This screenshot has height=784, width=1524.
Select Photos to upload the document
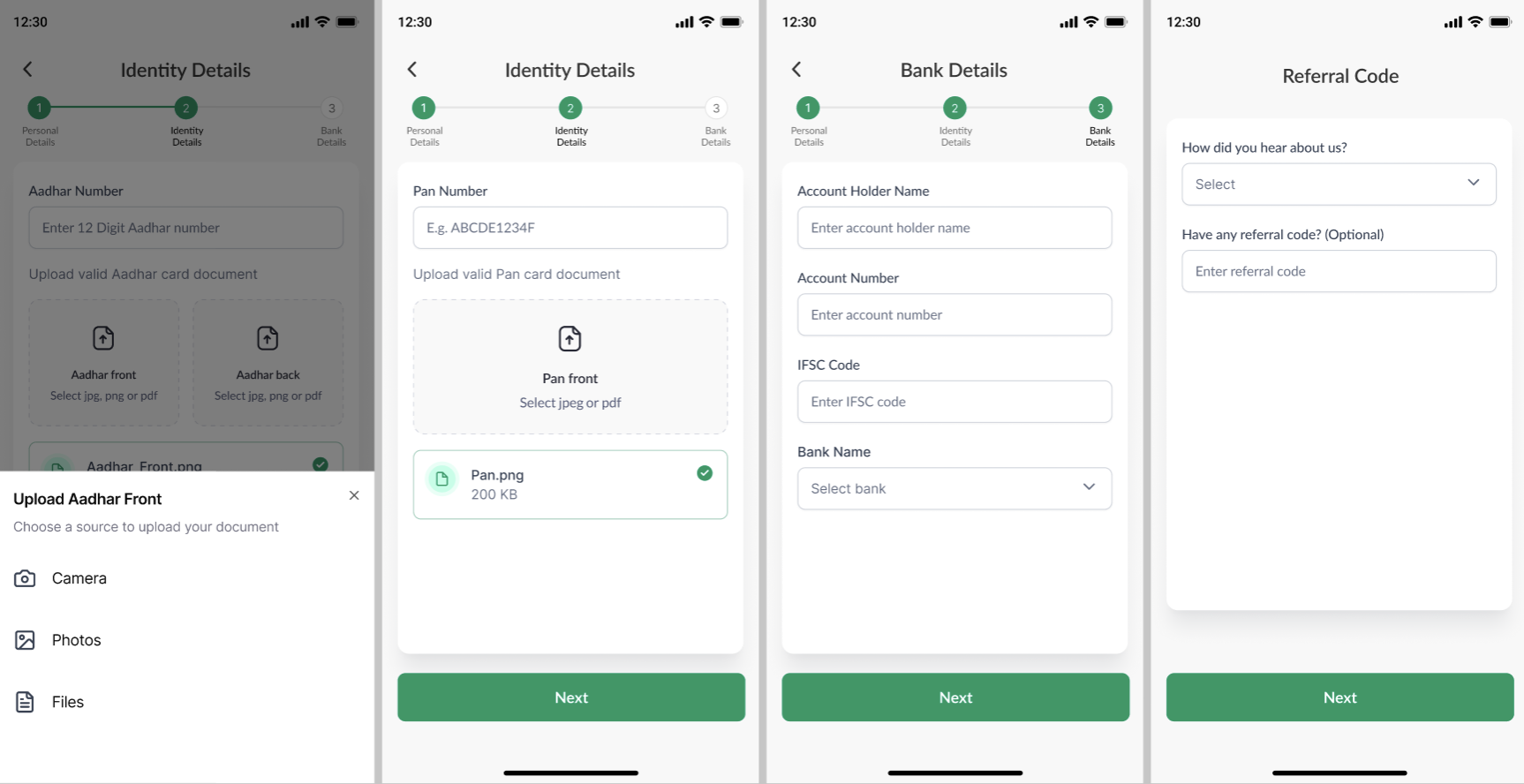tap(76, 640)
